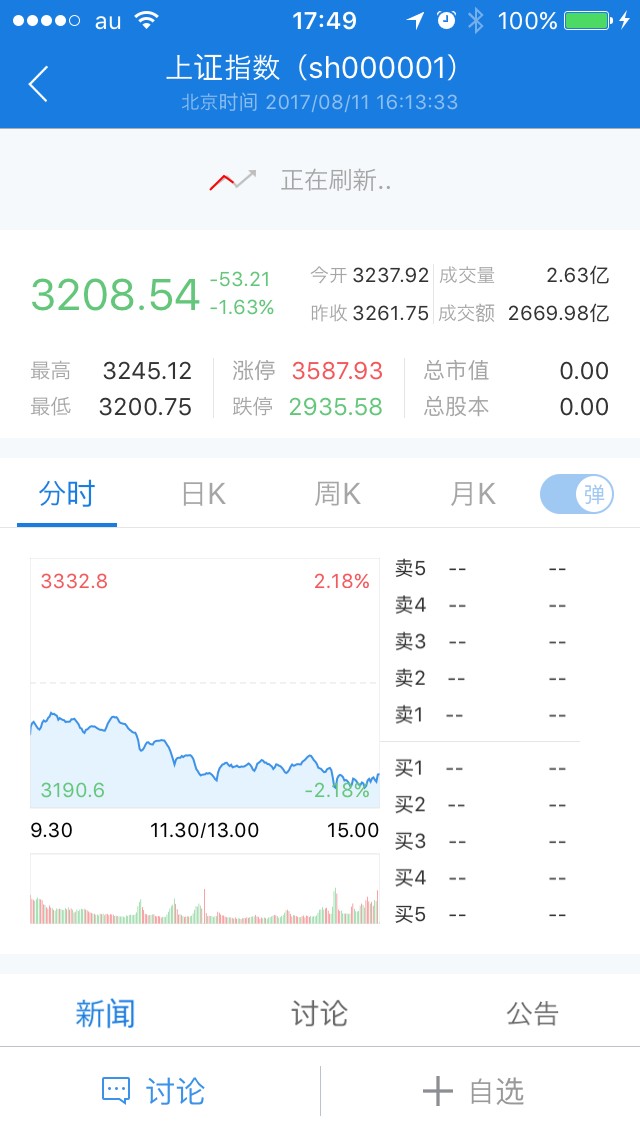Switch to the 分时 chart tab
640x1136 pixels.
tap(67, 494)
